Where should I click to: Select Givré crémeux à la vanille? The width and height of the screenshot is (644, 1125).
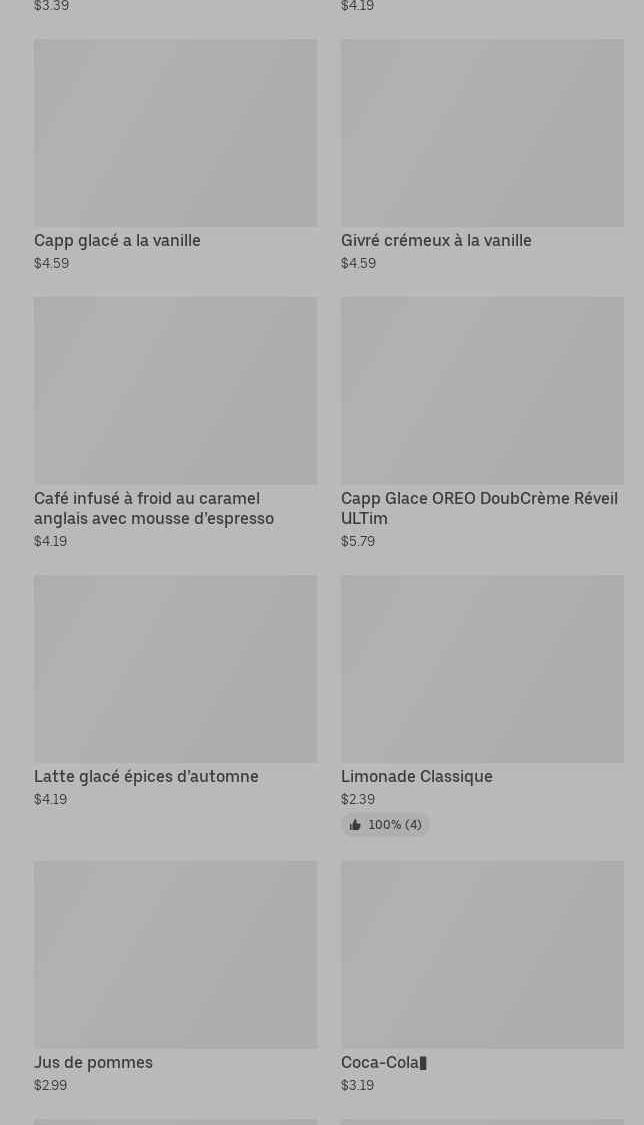pyautogui.click(x=482, y=155)
